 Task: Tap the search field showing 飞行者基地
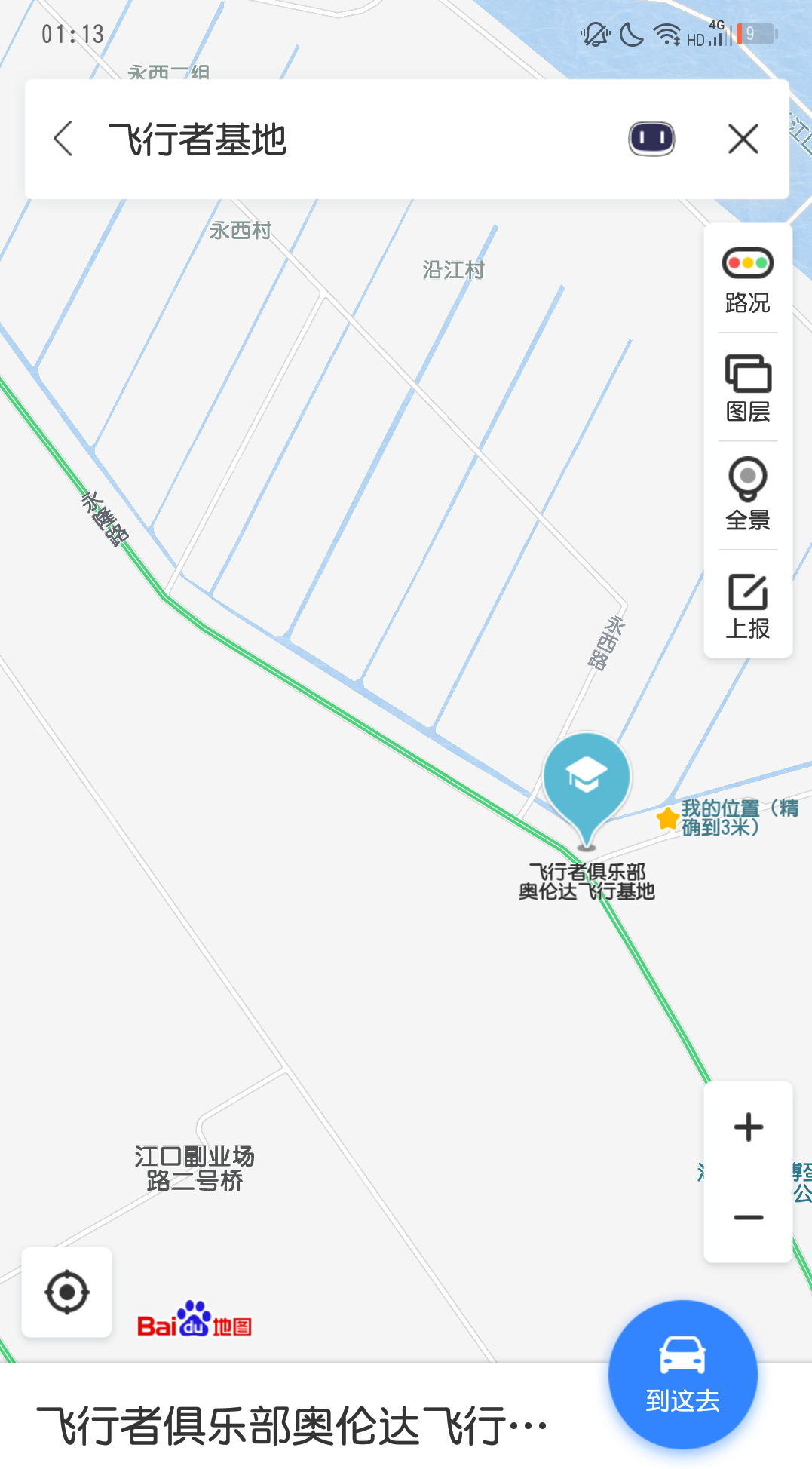tap(339, 140)
